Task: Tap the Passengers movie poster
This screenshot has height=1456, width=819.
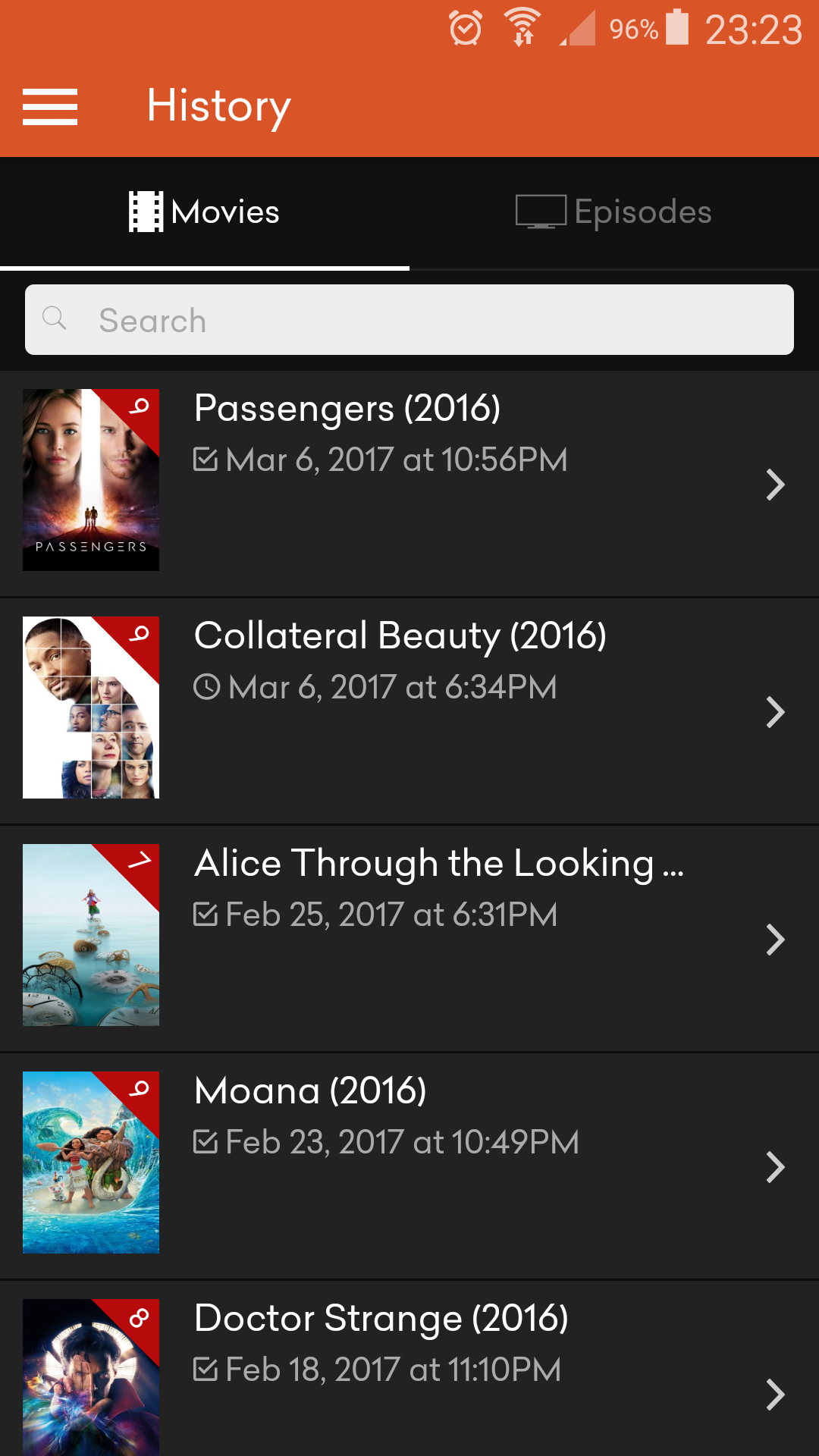Action: point(91,480)
